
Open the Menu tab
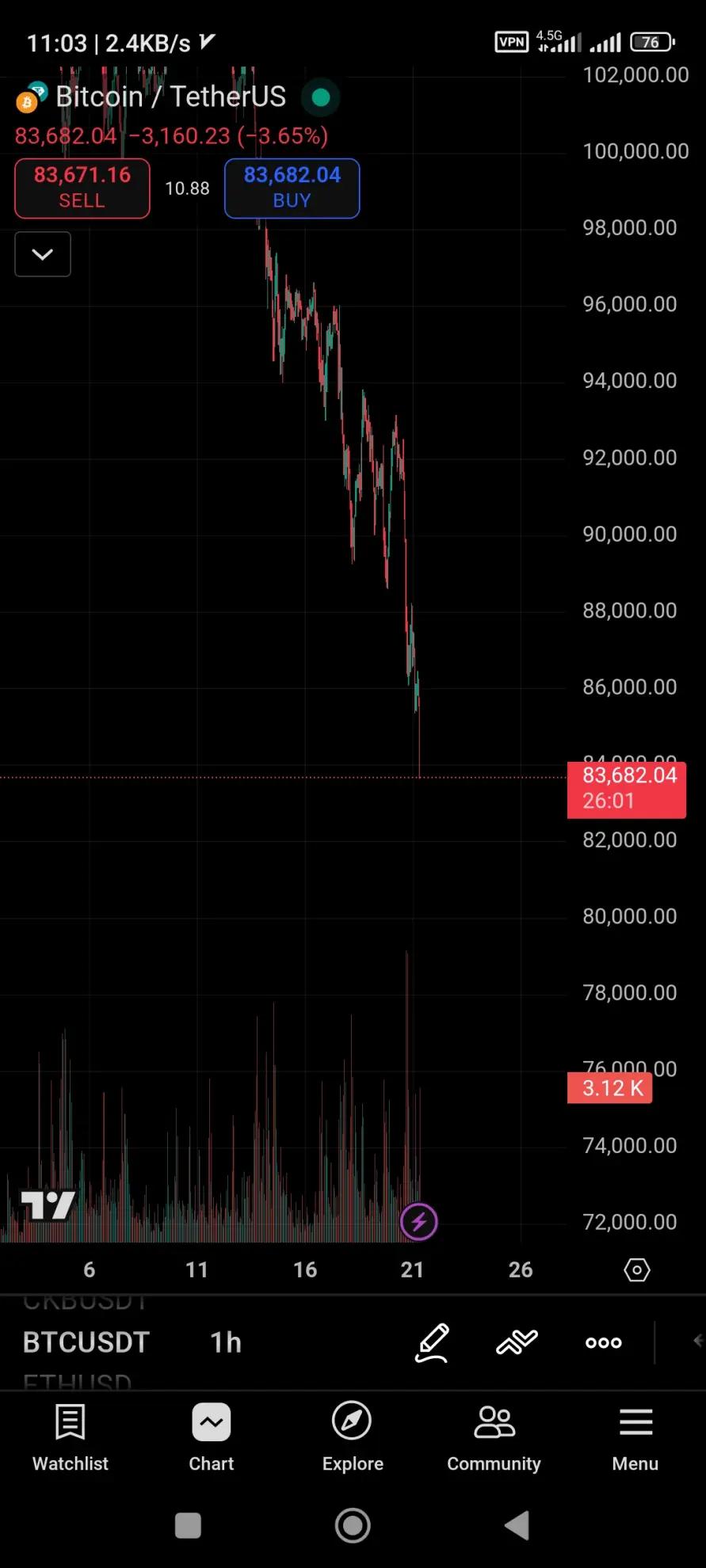(635, 1437)
